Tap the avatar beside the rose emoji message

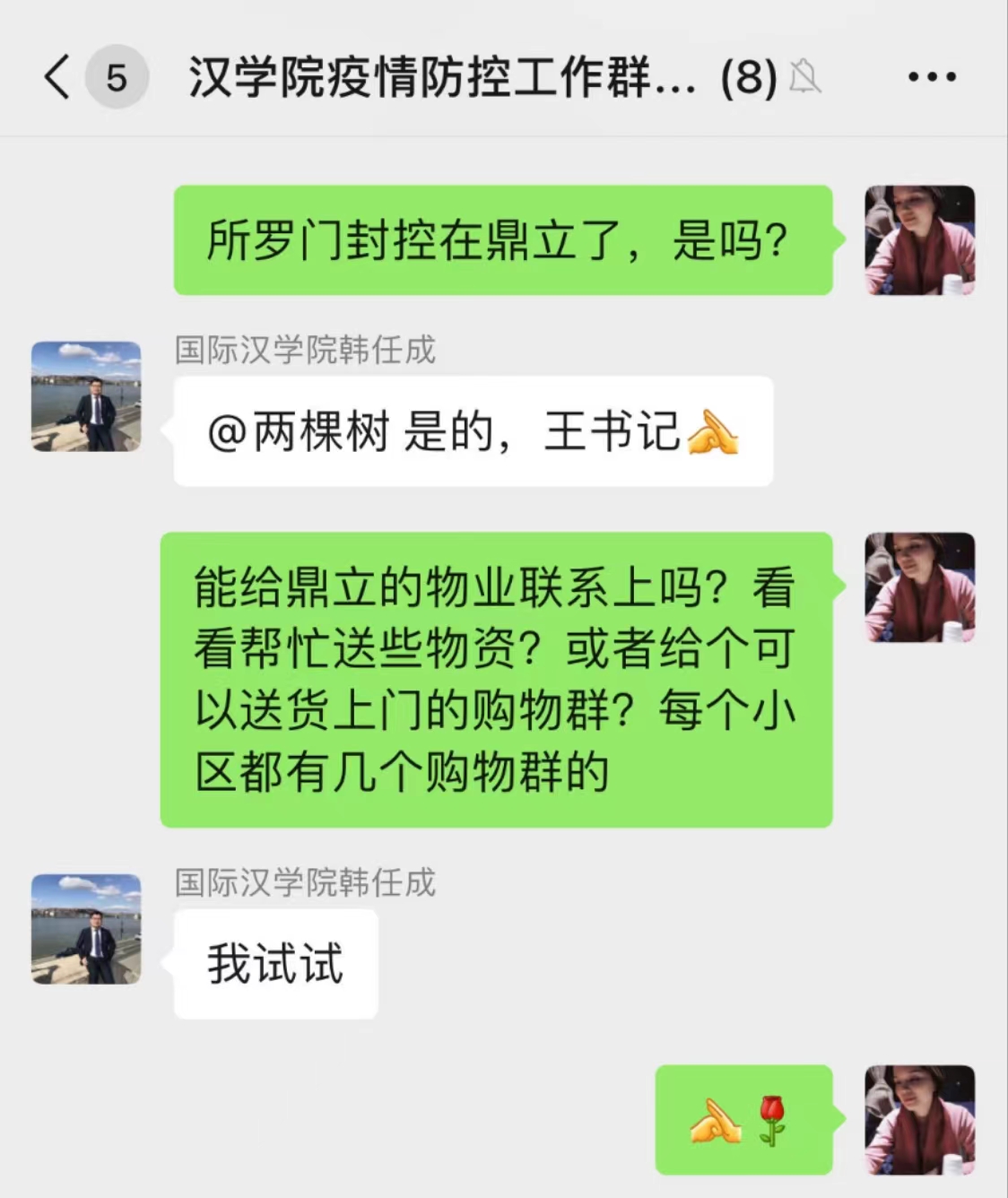click(x=919, y=1119)
